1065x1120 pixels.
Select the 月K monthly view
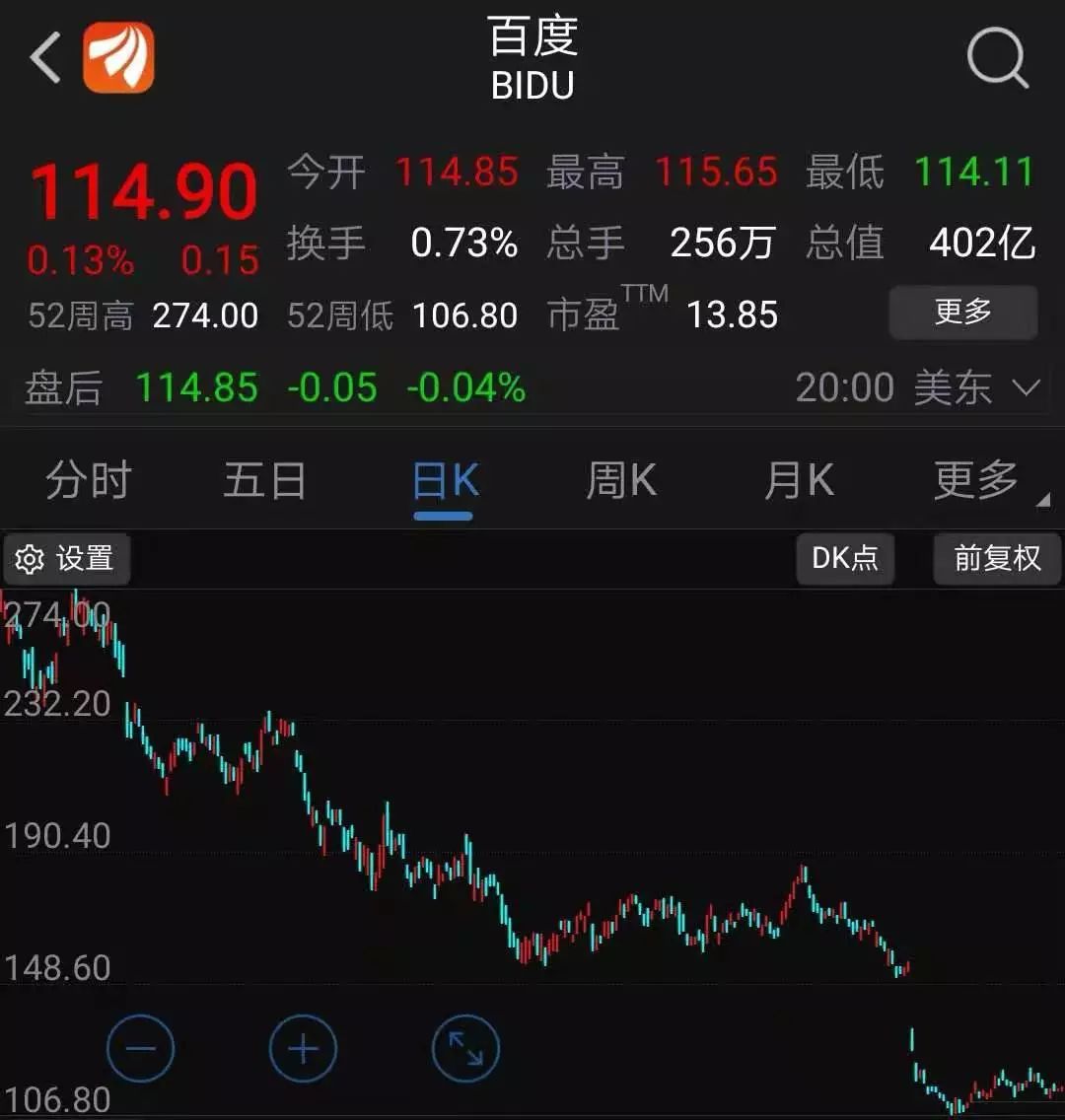tap(797, 480)
